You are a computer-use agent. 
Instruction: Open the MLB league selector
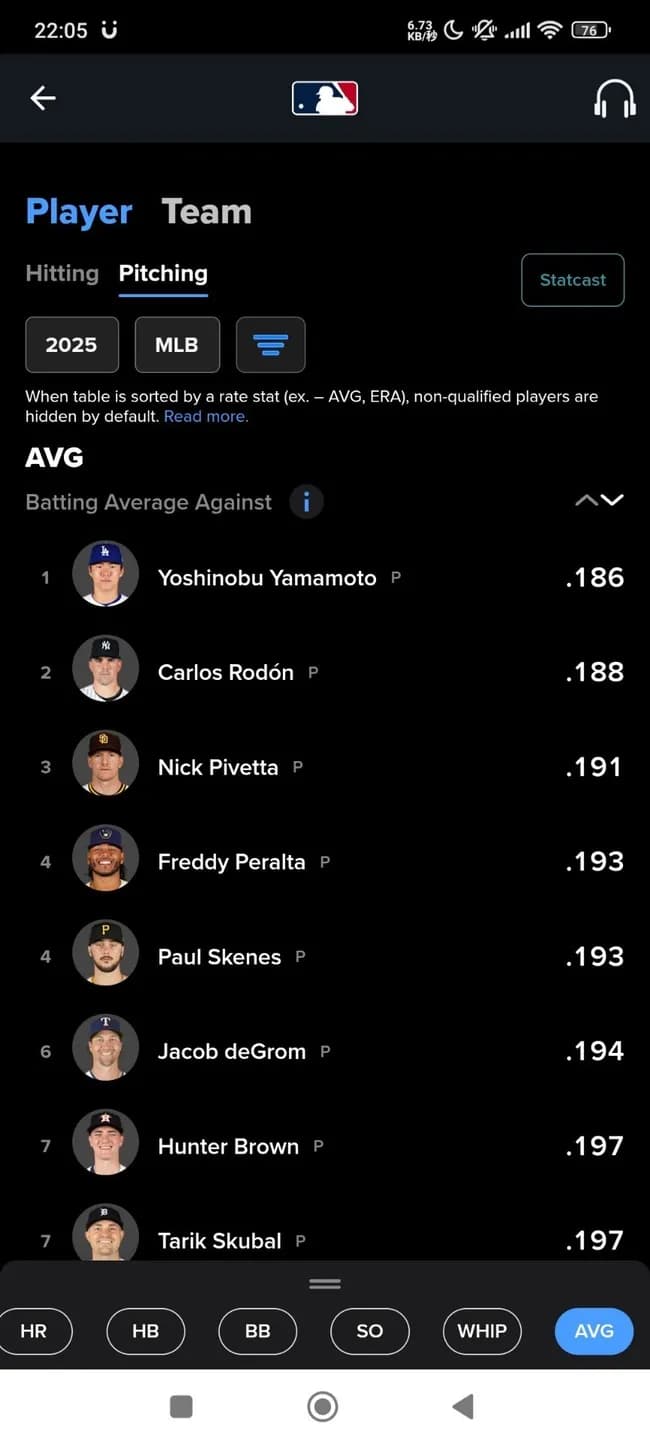tap(176, 345)
